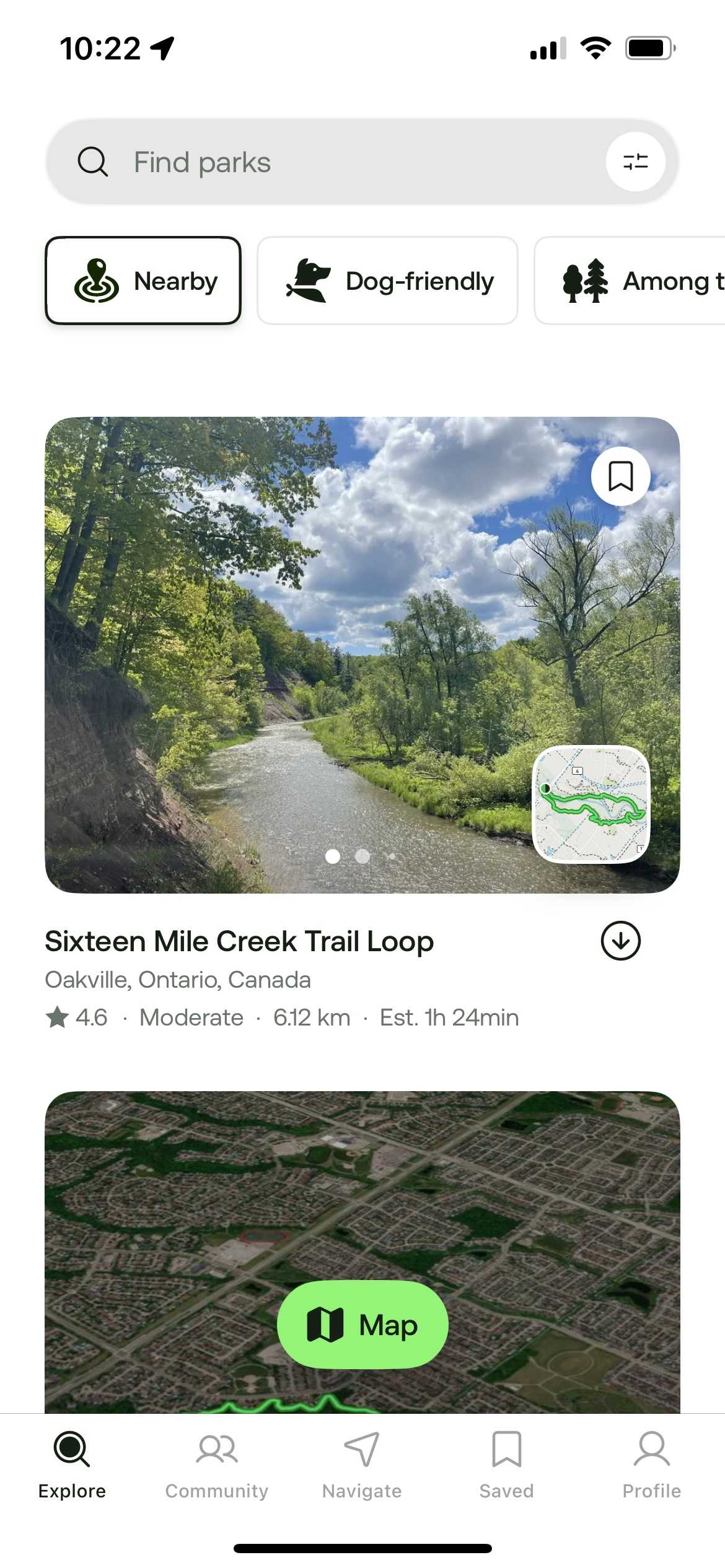This screenshot has width=725, height=1568.
Task: Stay on the Explore tab
Action: click(72, 1465)
